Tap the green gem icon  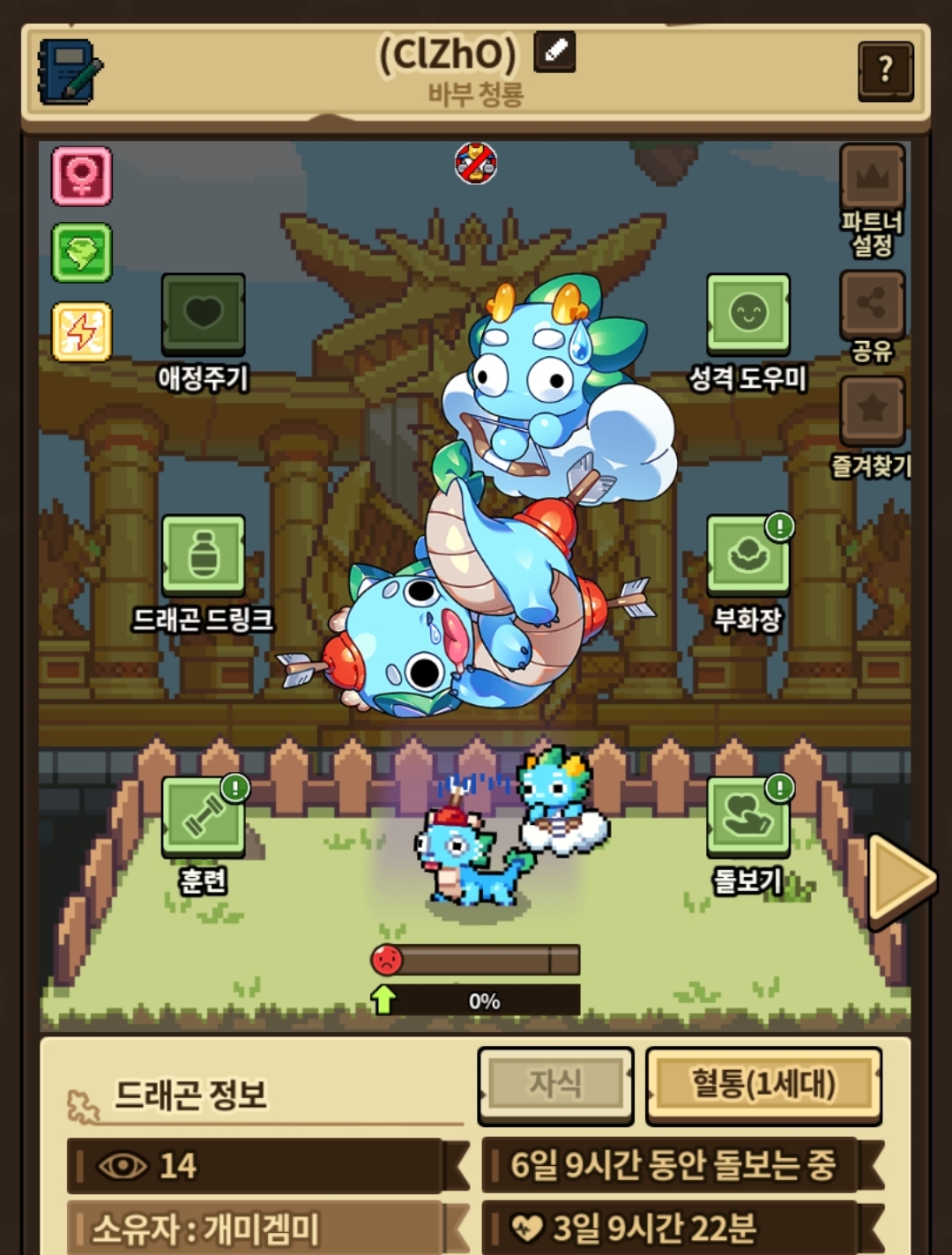pos(82,253)
